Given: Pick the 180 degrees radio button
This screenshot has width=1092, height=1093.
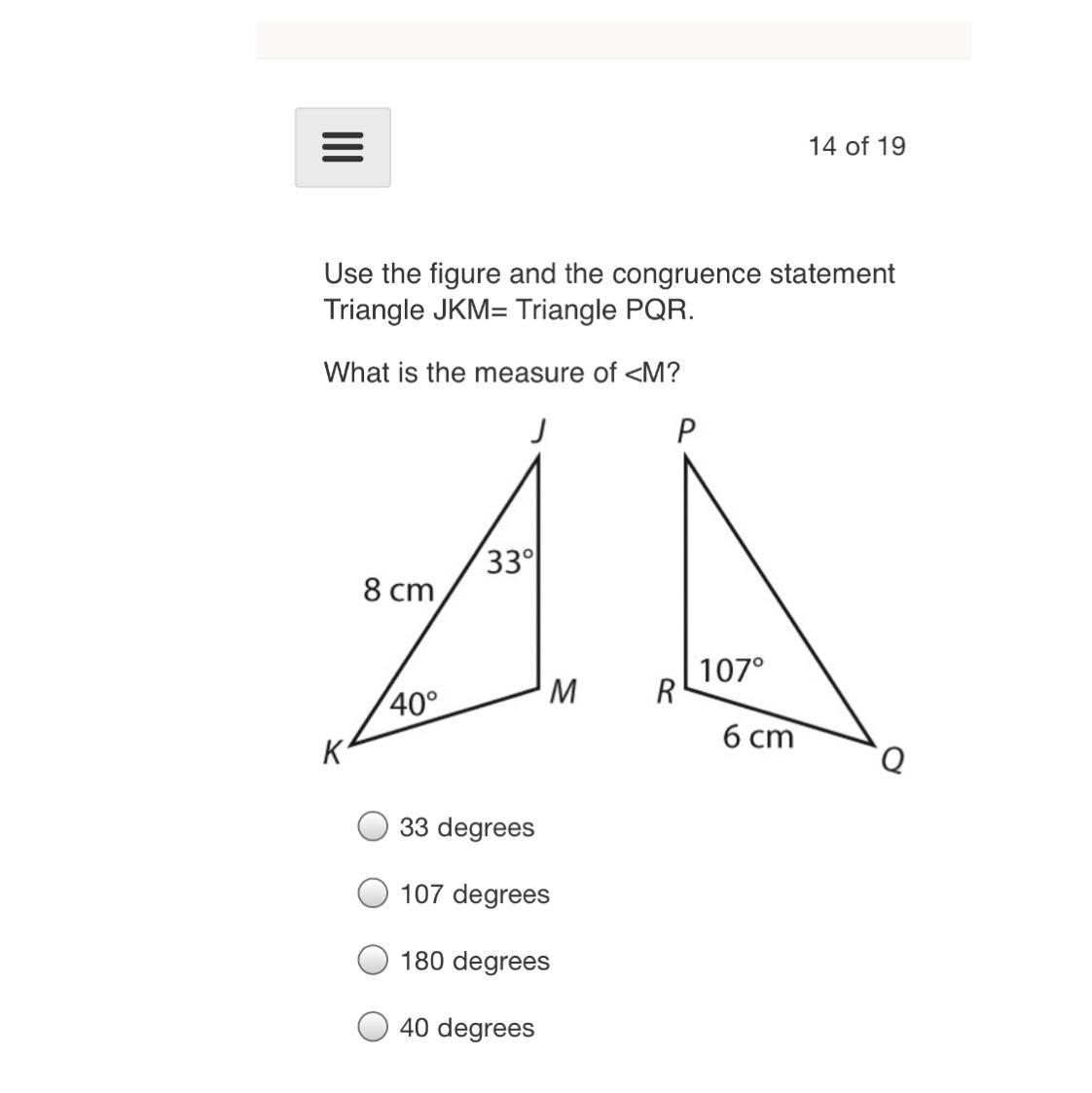Looking at the screenshot, I should [373, 960].
